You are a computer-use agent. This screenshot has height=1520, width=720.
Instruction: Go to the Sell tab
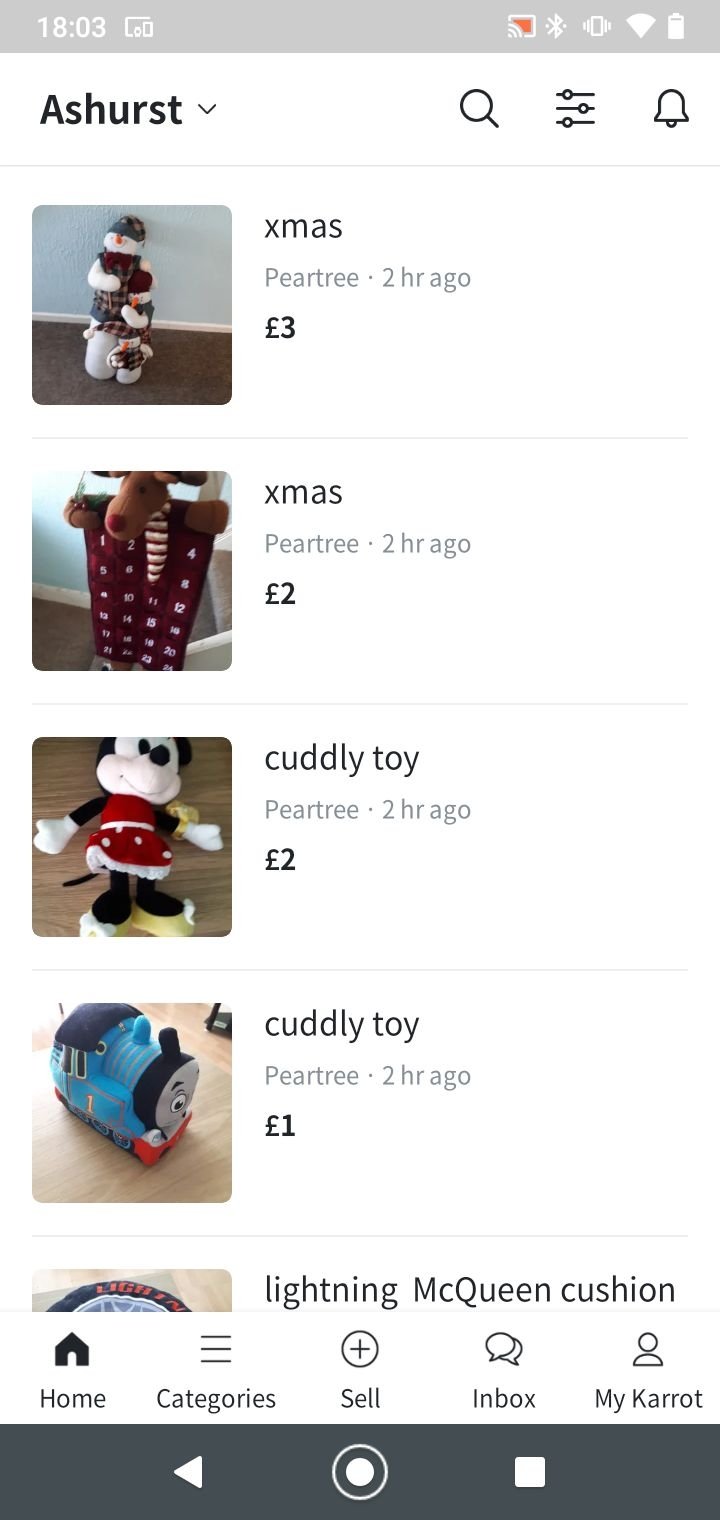point(360,1370)
